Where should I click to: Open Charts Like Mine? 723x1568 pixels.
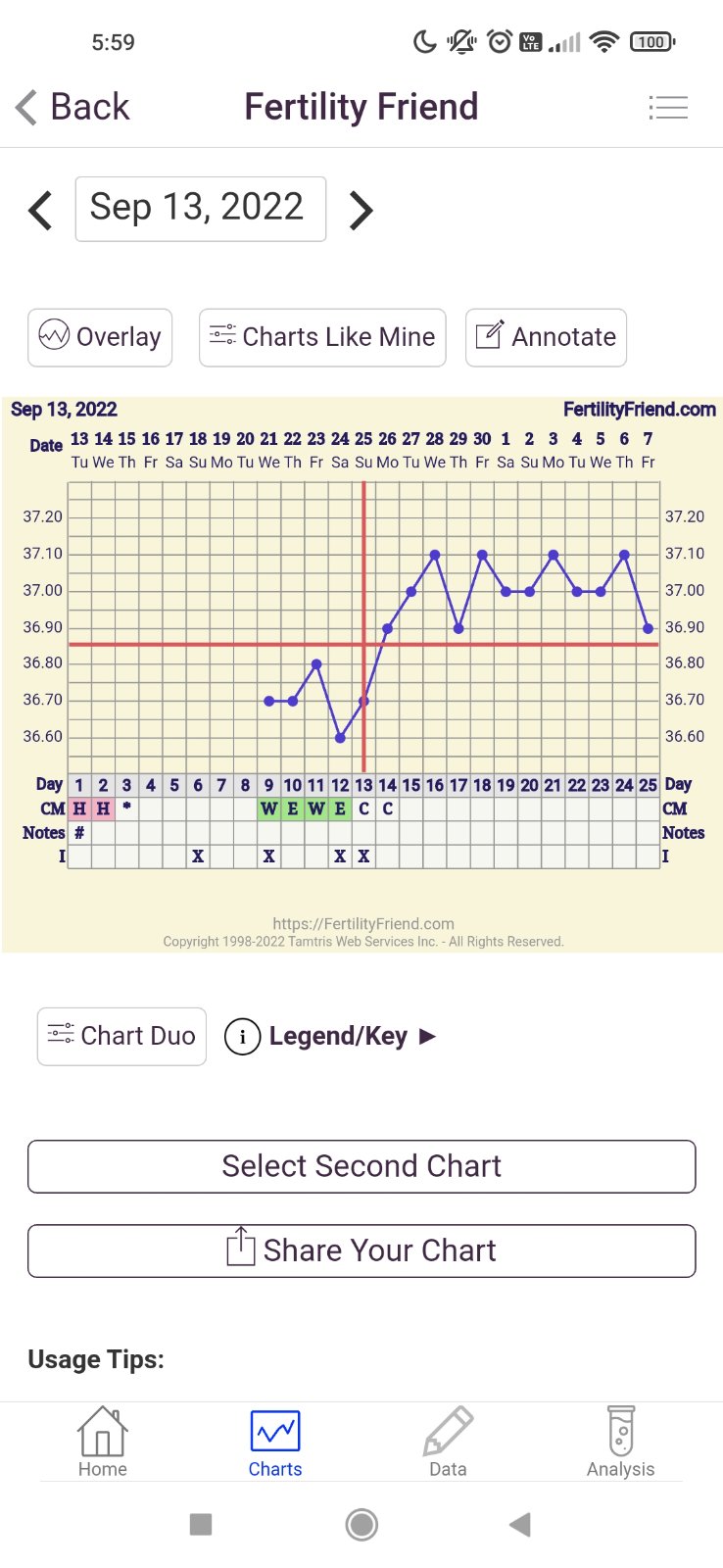point(322,337)
